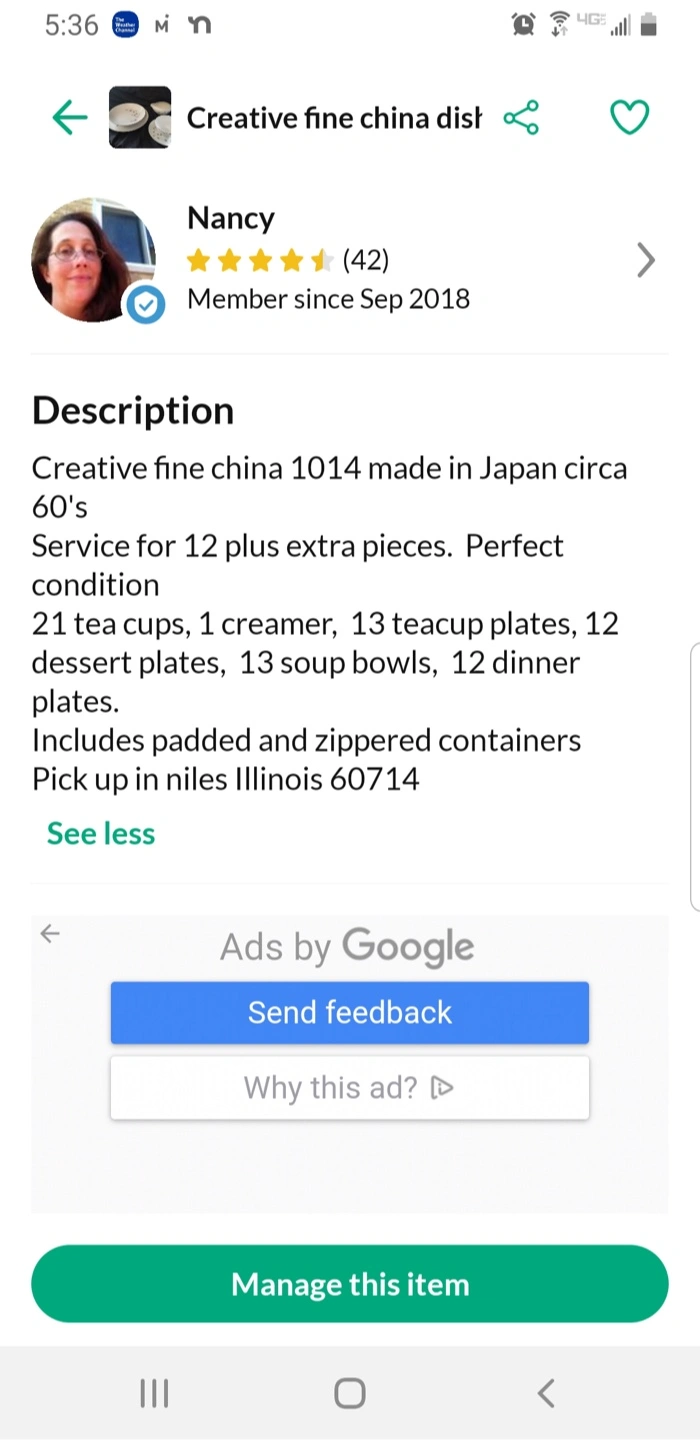The image size is (700, 1440).
Task: Go to the system home screen
Action: pyautogui.click(x=350, y=1393)
